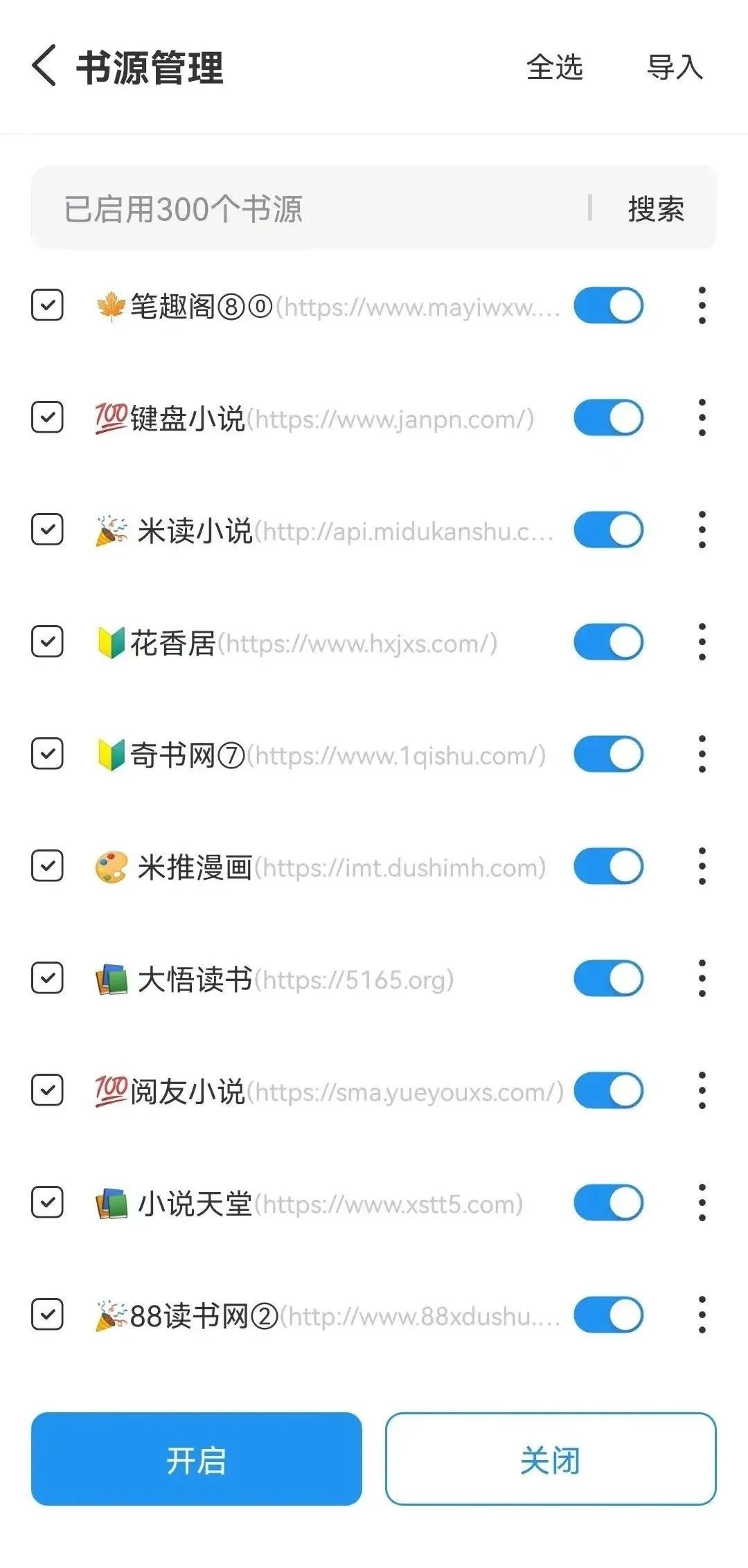This screenshot has height=1568, width=748.
Task: Click the 💯 icon beside 阅友小说
Action: pyautogui.click(x=109, y=1090)
